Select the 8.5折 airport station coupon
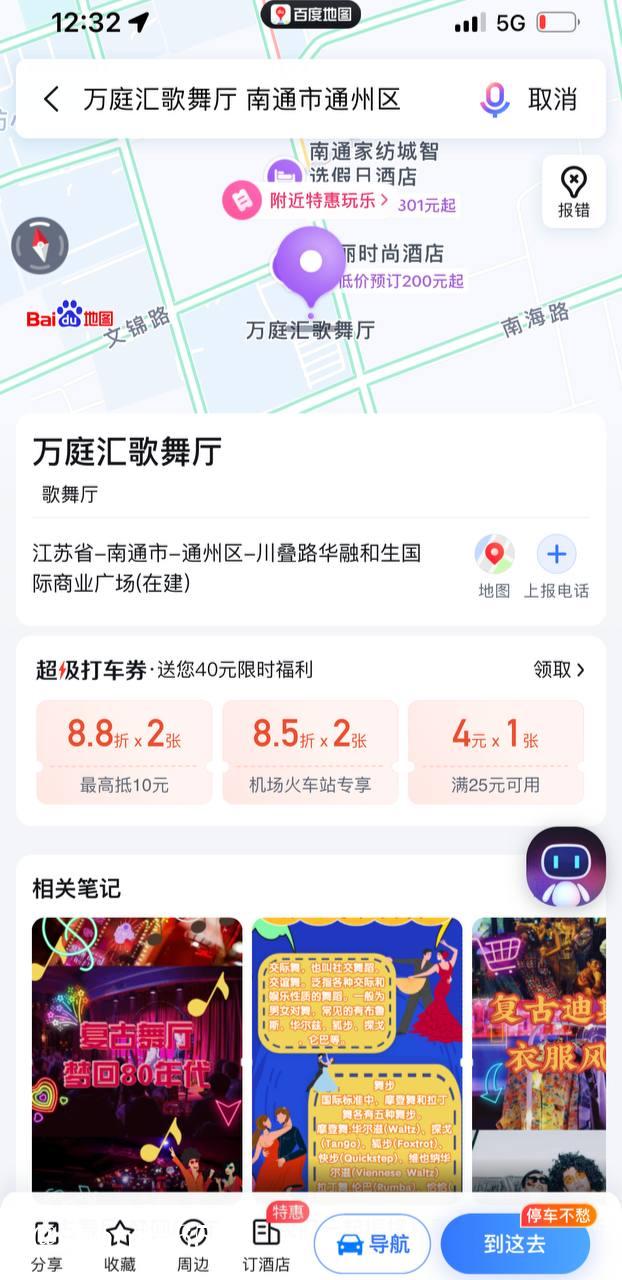The width and height of the screenshot is (622, 1280). [x=310, y=751]
